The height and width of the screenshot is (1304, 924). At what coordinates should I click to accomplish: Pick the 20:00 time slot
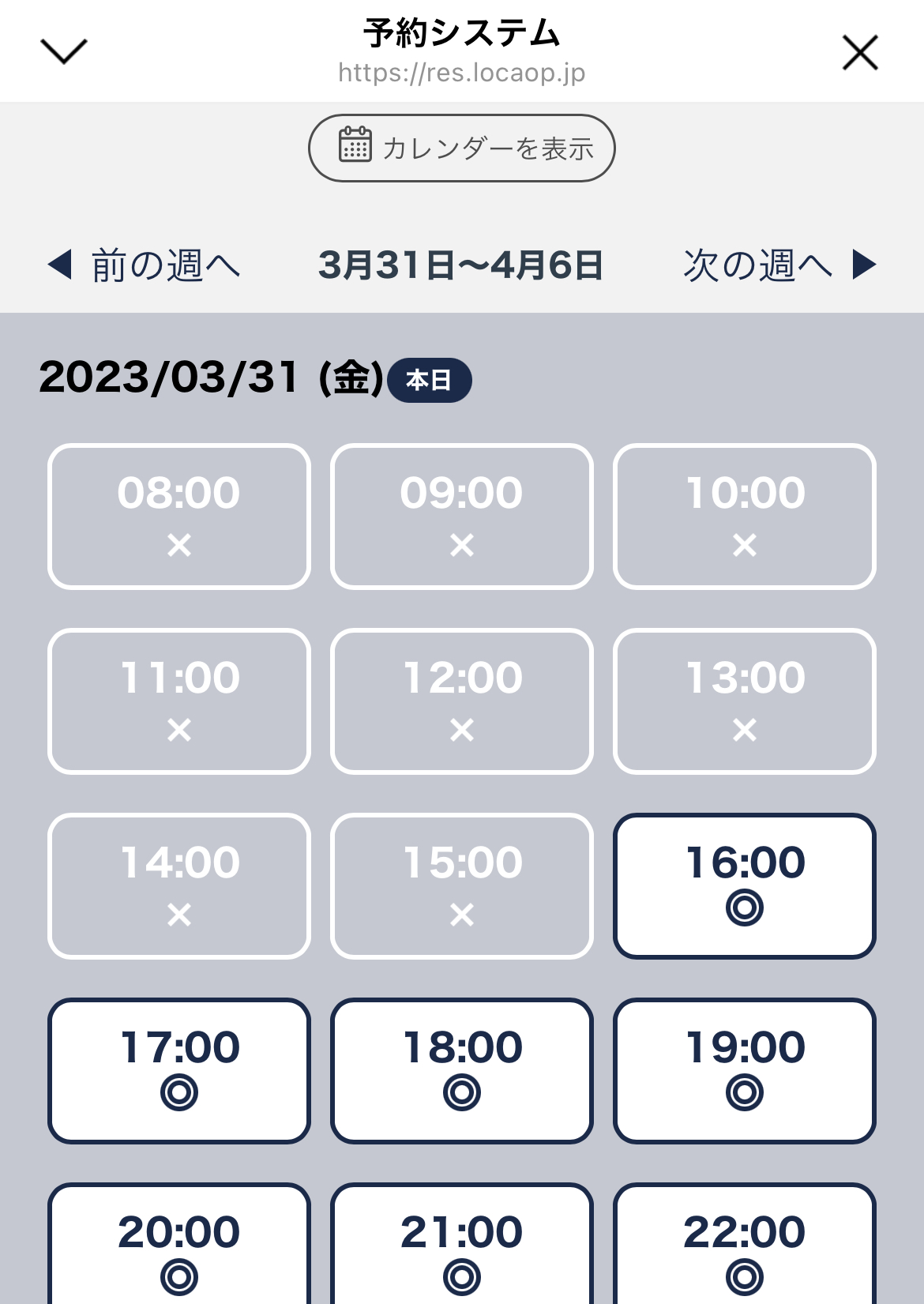[x=179, y=1248]
